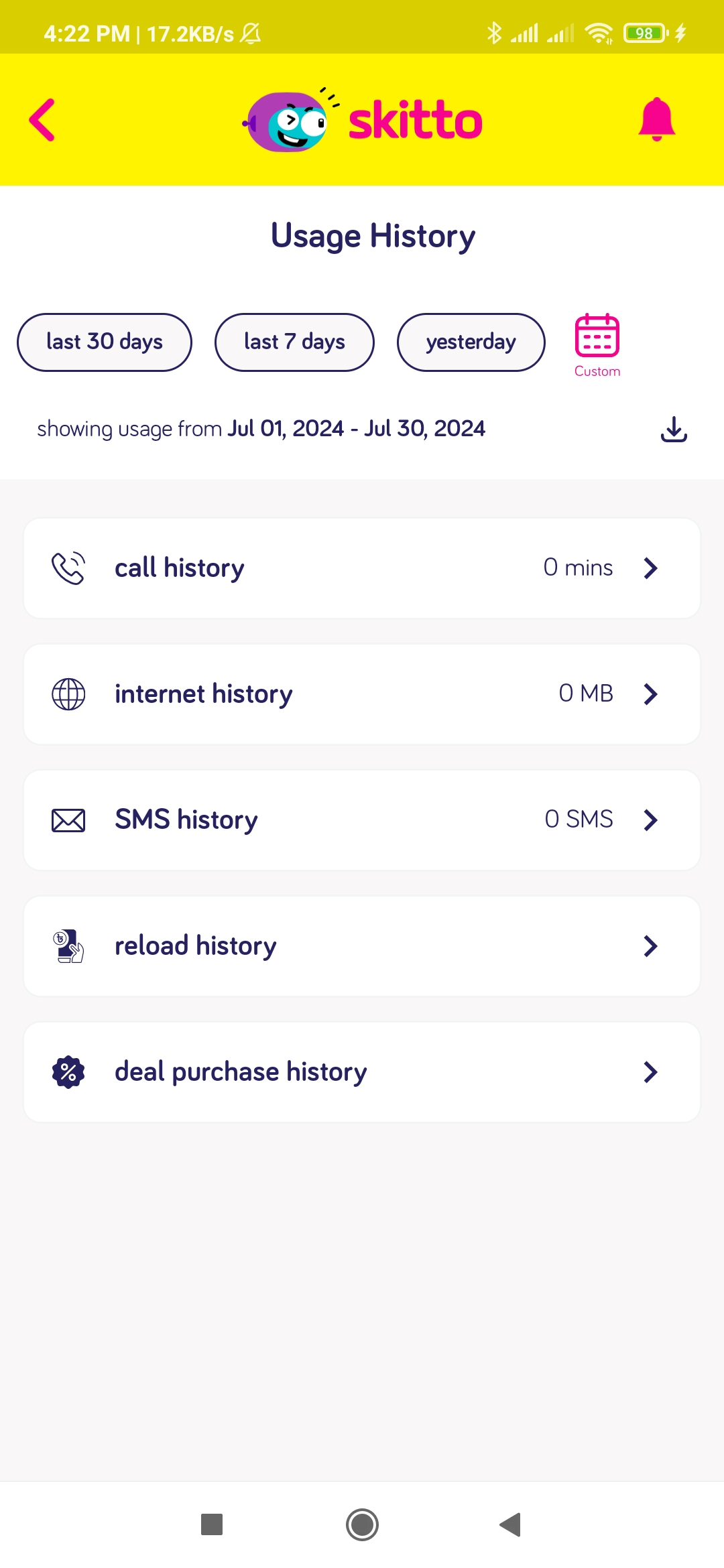Open call history

tap(362, 568)
